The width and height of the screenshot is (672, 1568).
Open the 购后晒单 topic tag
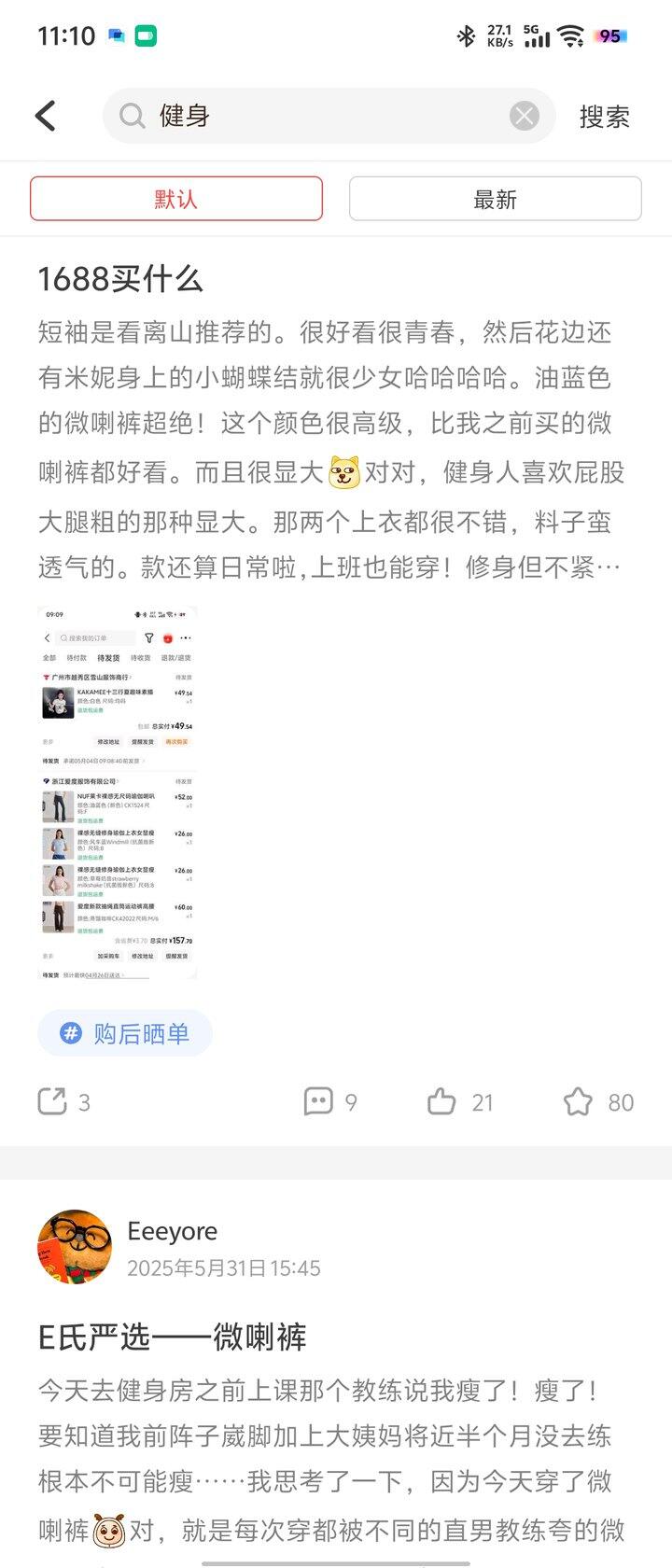(125, 1033)
